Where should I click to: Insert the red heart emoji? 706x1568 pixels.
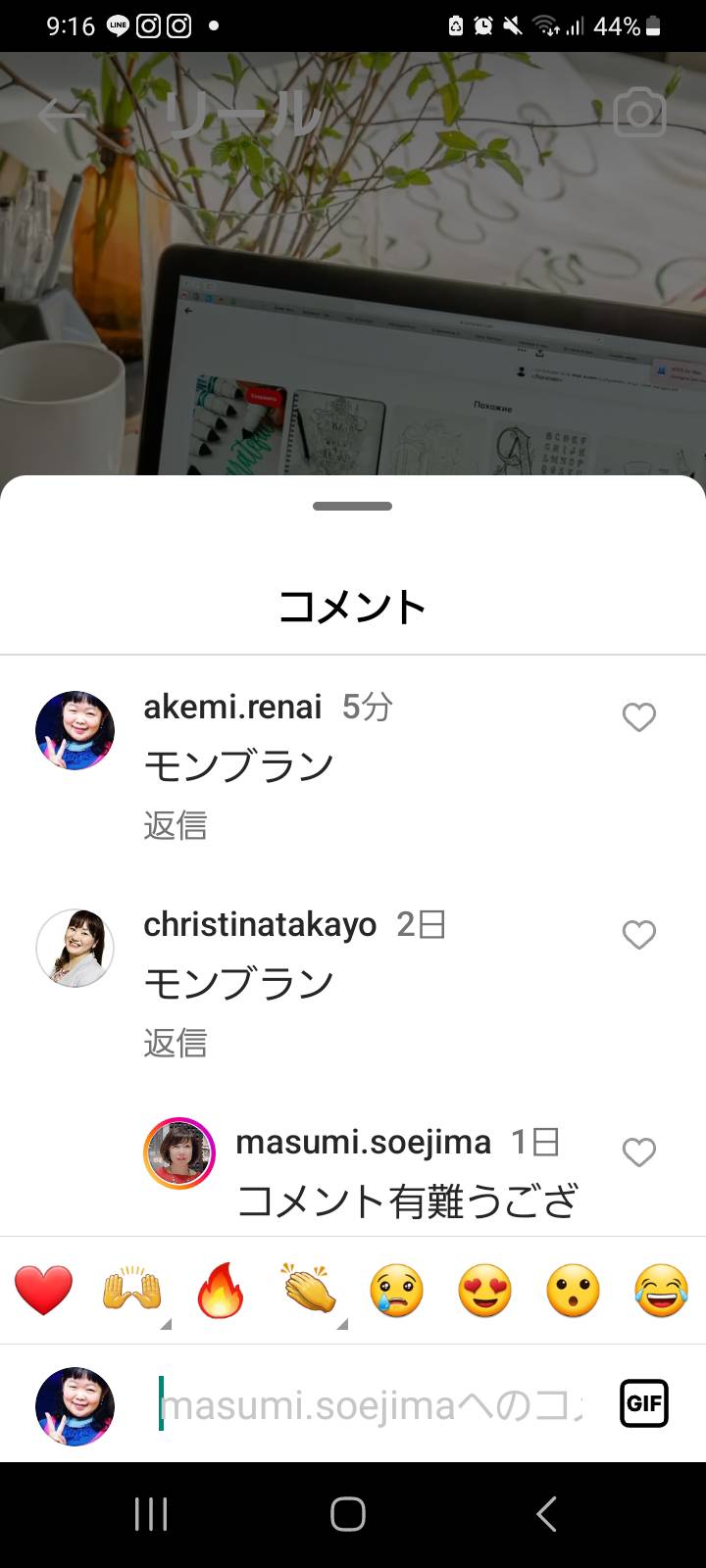(x=44, y=1290)
